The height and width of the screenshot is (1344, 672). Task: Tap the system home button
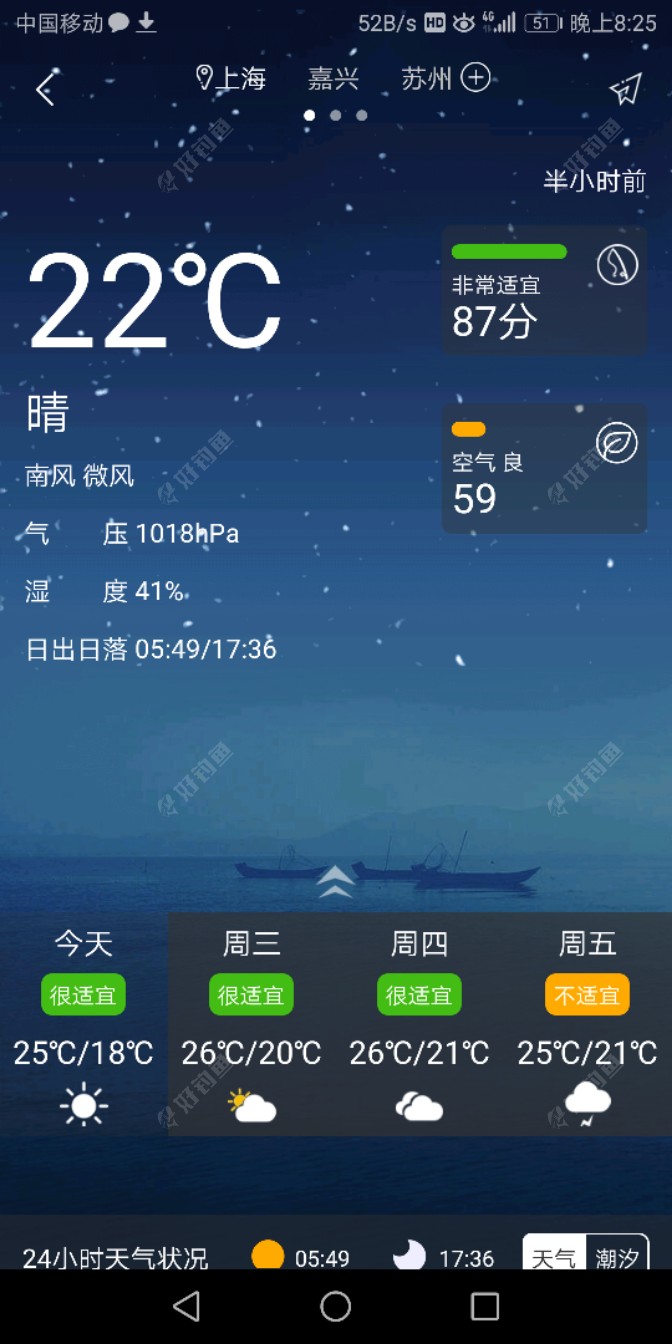pos(336,1306)
